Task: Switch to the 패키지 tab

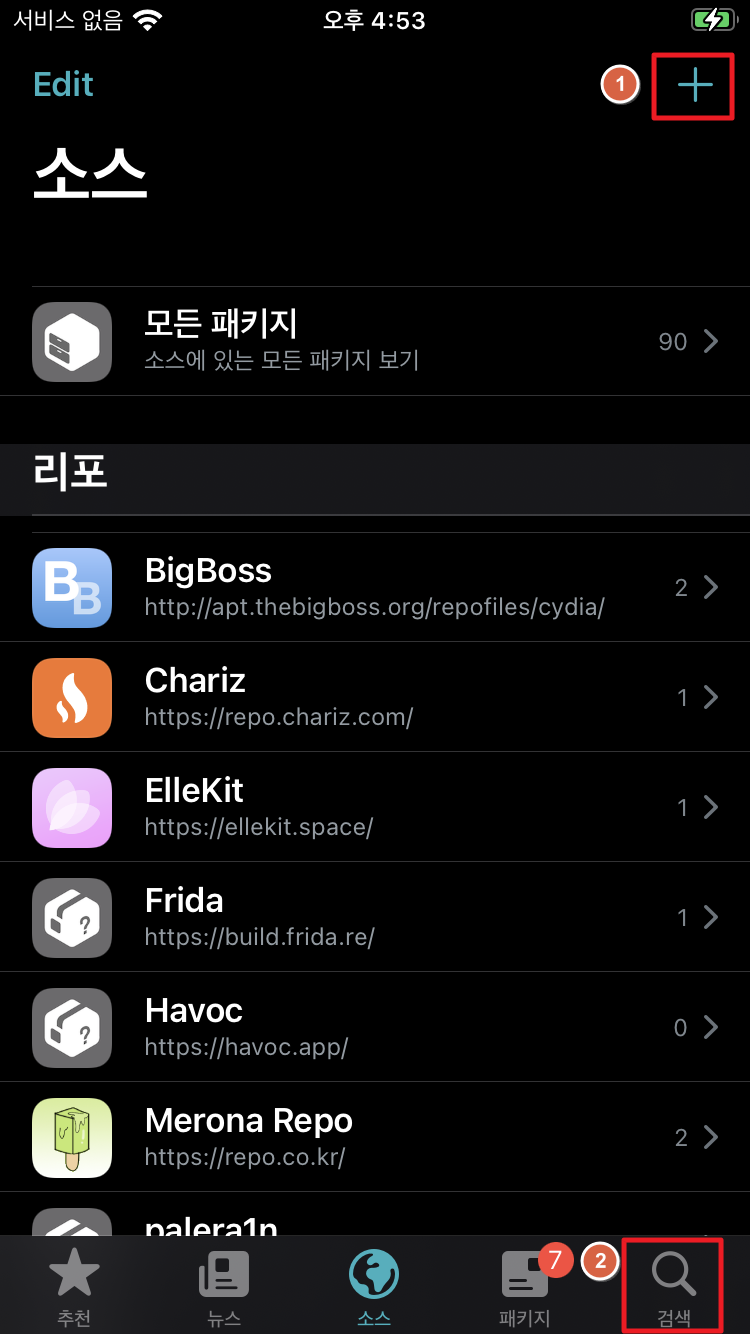Action: pos(524,1287)
